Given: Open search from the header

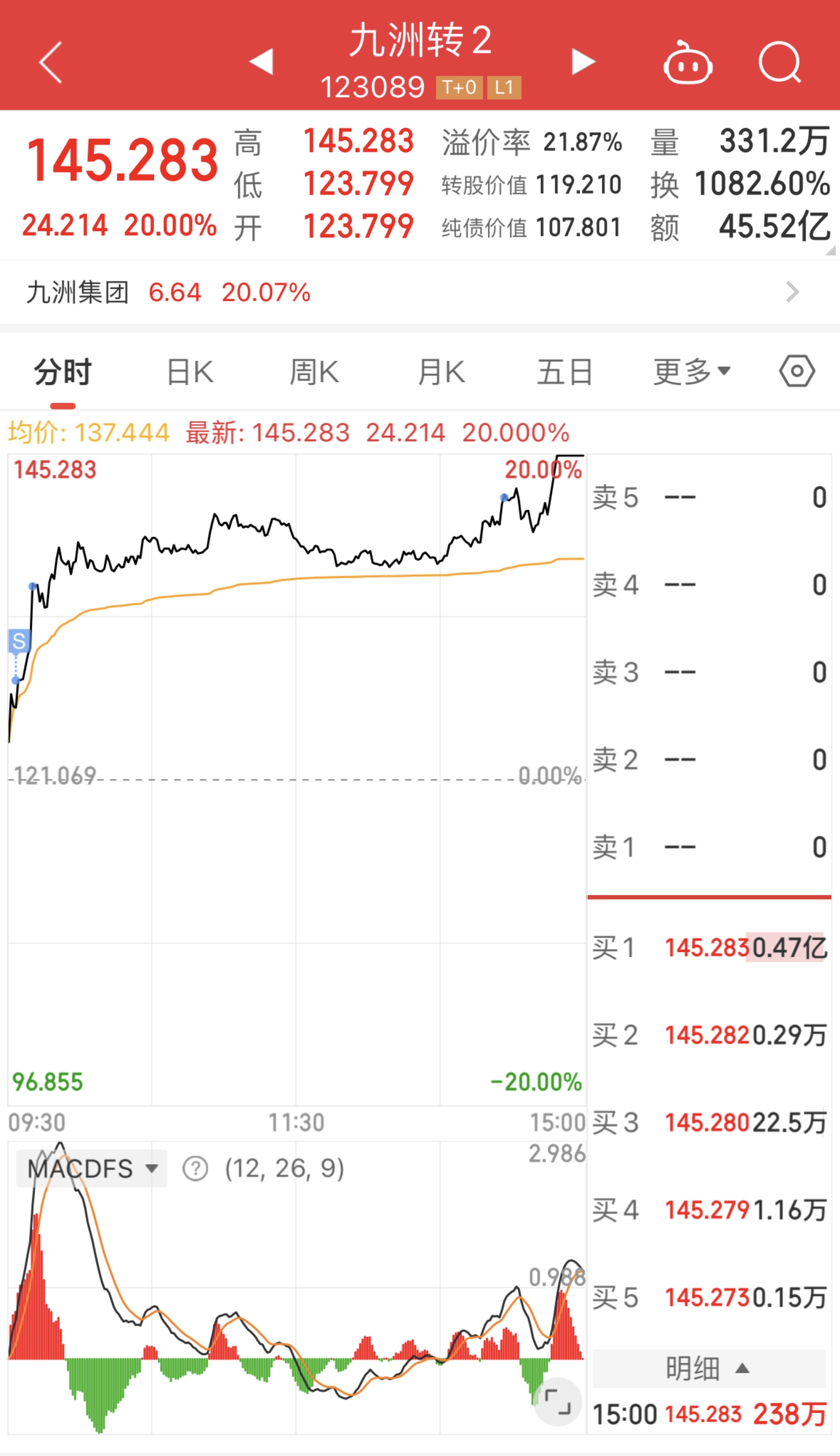Looking at the screenshot, I should coord(780,62).
